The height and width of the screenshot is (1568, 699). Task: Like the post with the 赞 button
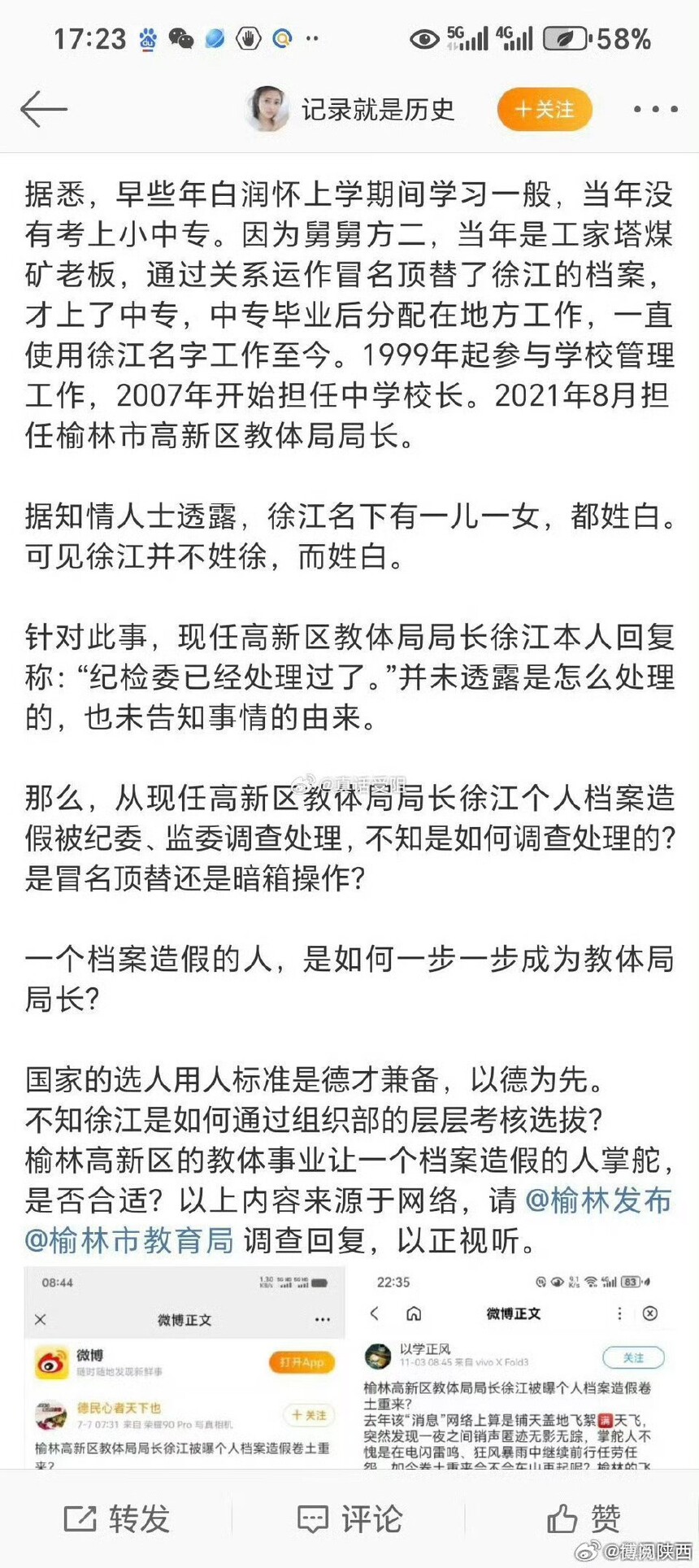(584, 1518)
